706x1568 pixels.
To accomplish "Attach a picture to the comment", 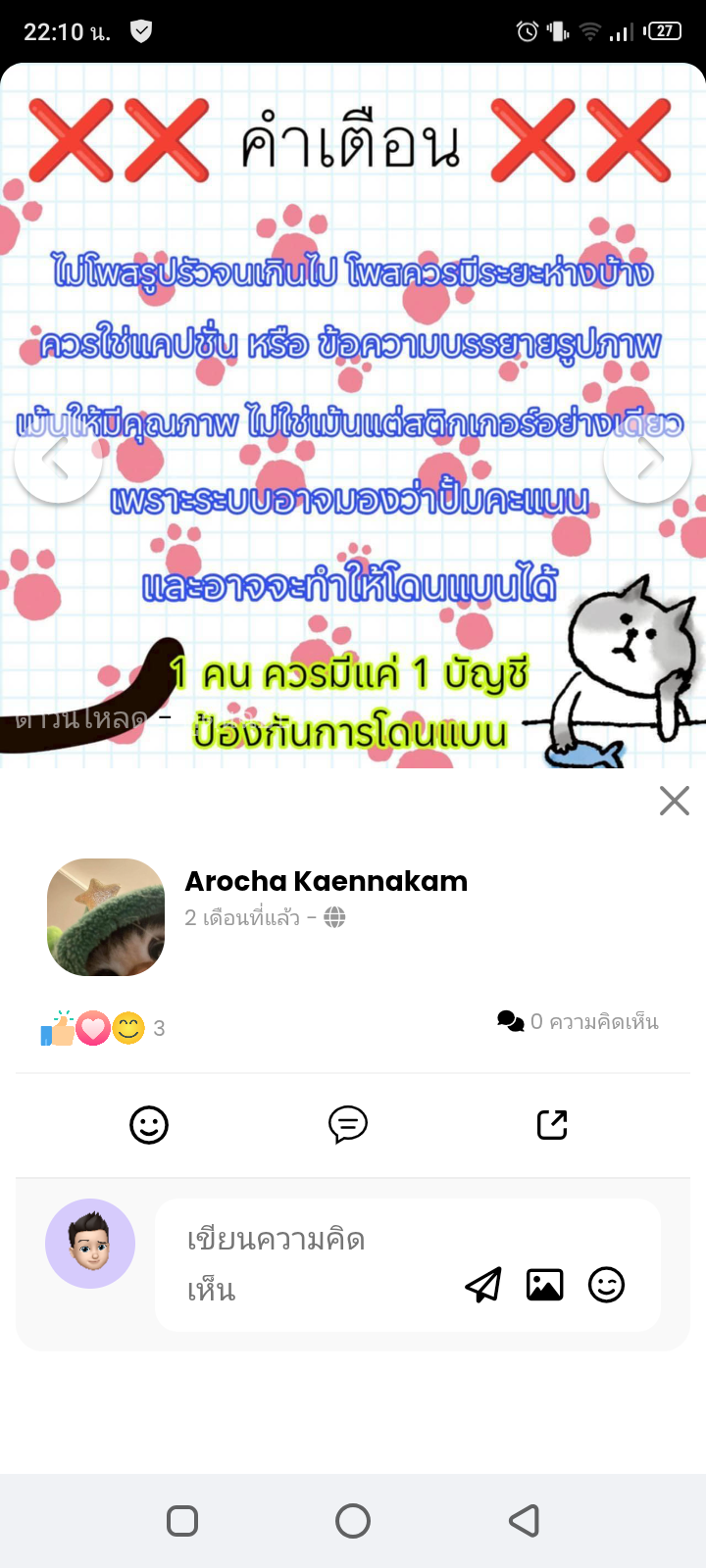I will [545, 1285].
